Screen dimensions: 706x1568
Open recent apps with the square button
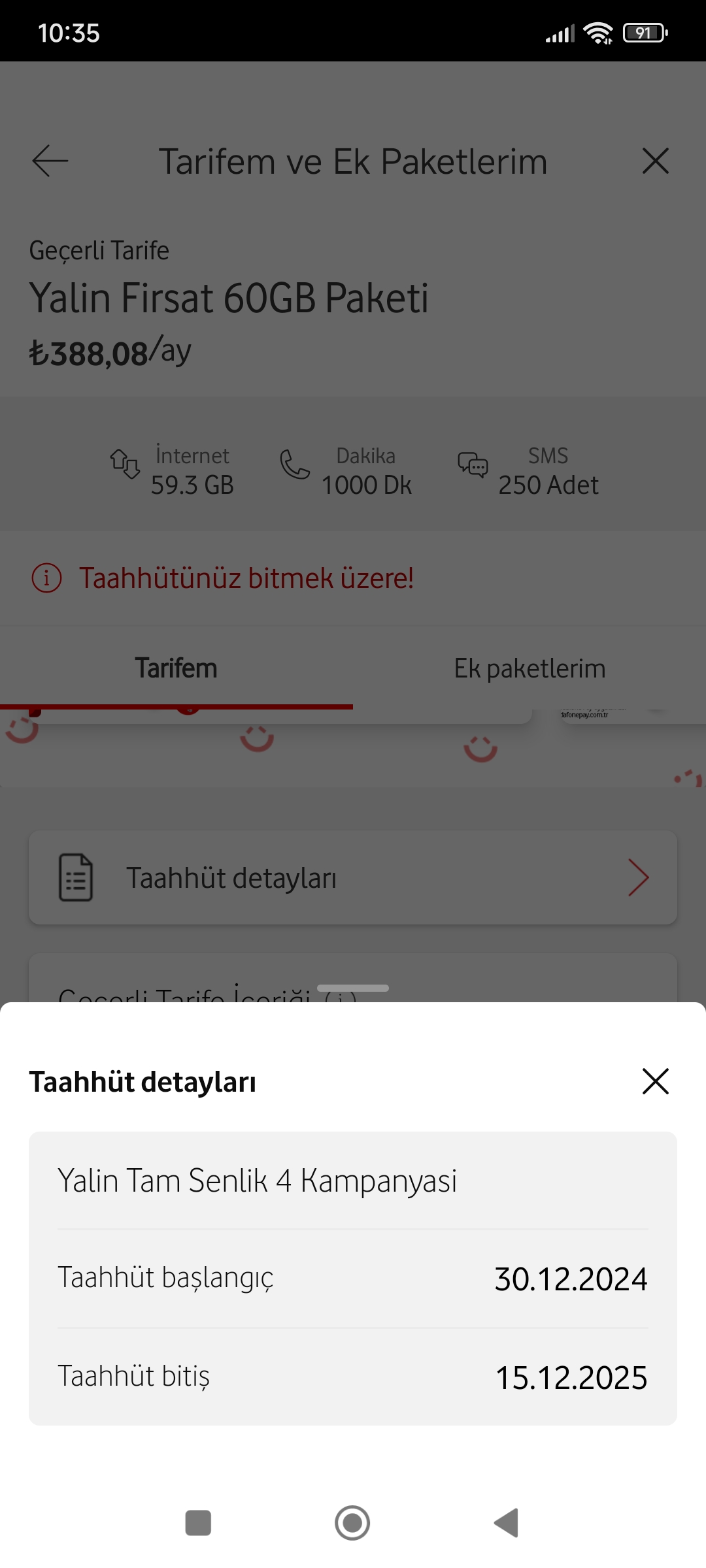198,1523
